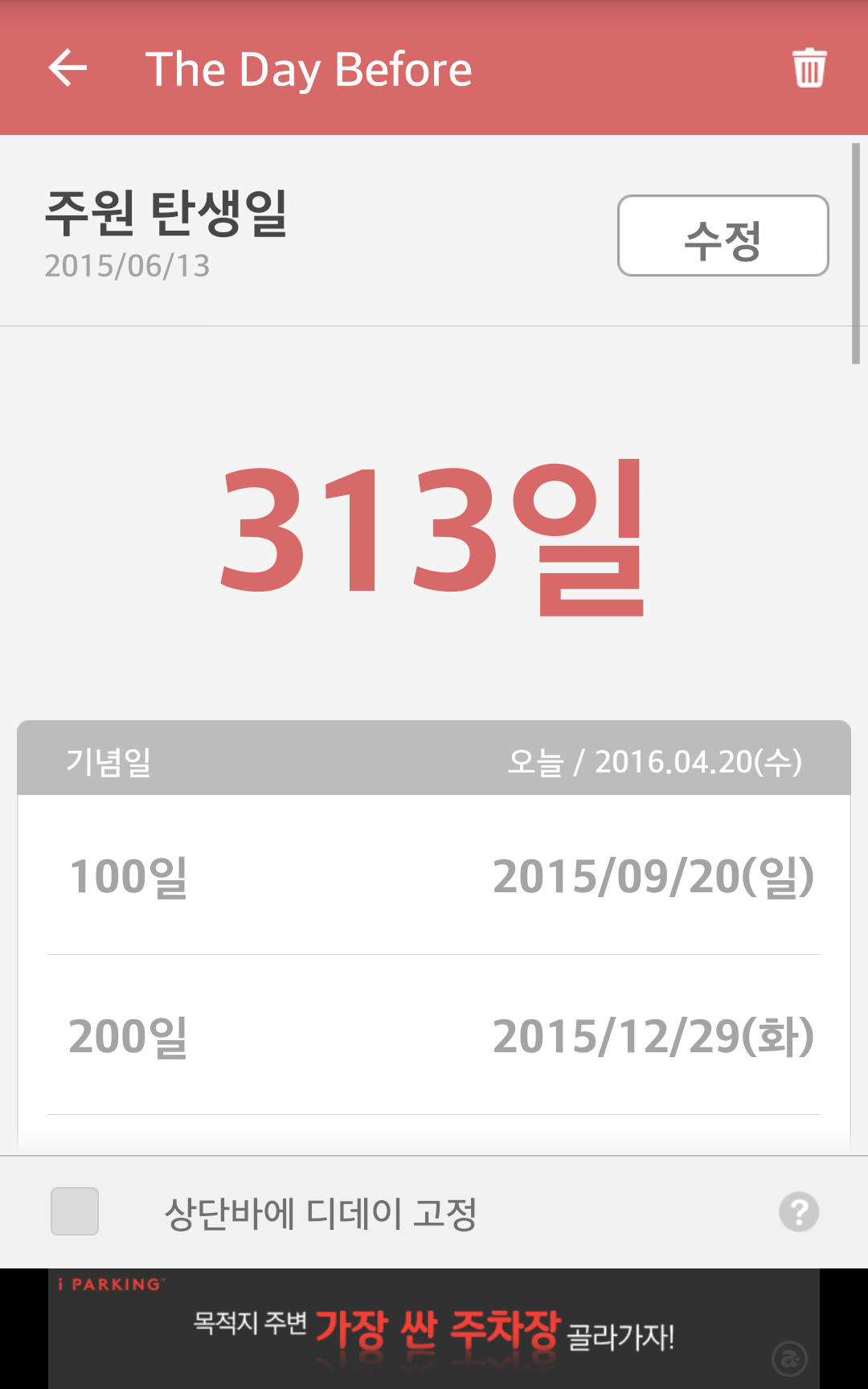Image resolution: width=868 pixels, height=1389 pixels.
Task: Tap the 수정 edit button
Action: tap(723, 236)
